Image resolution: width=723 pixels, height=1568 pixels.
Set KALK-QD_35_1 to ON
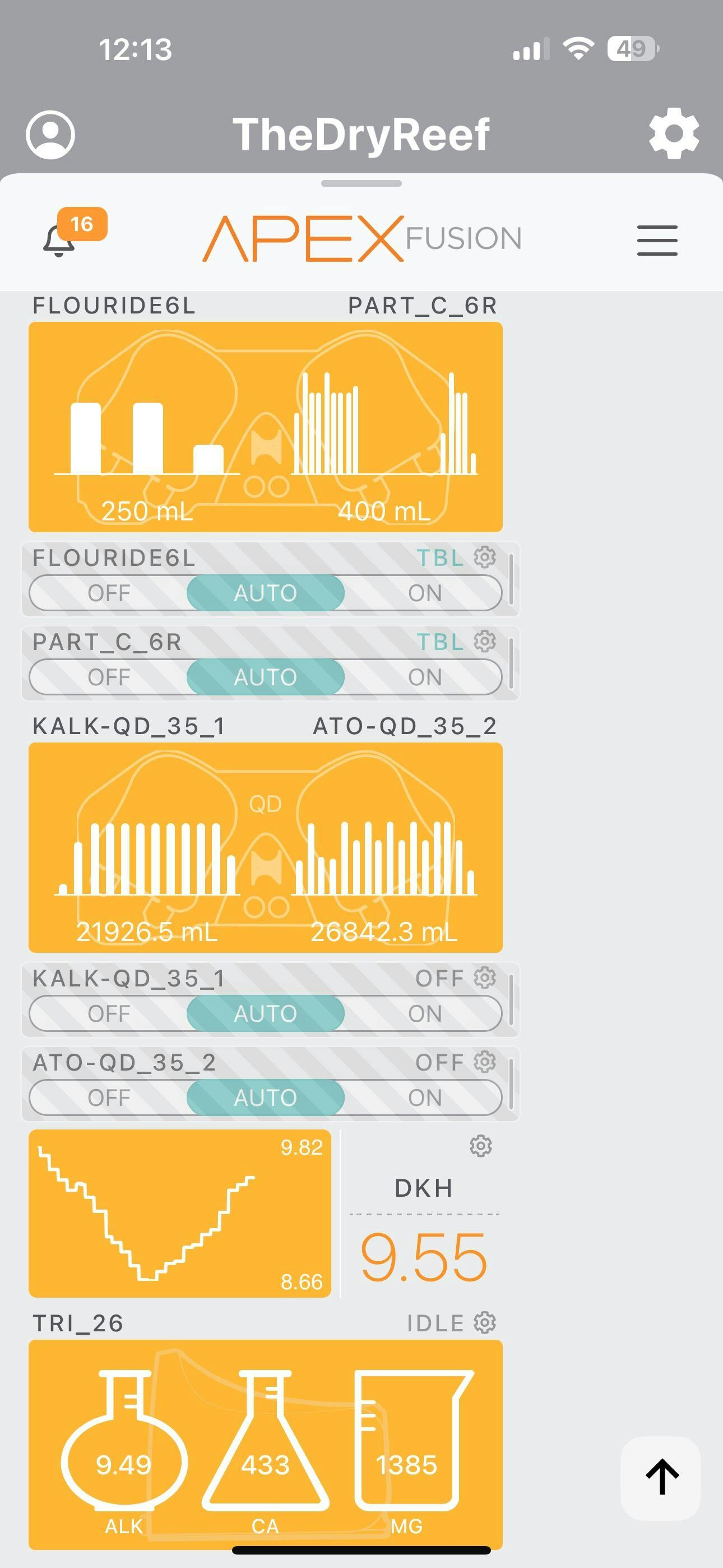(x=424, y=1013)
